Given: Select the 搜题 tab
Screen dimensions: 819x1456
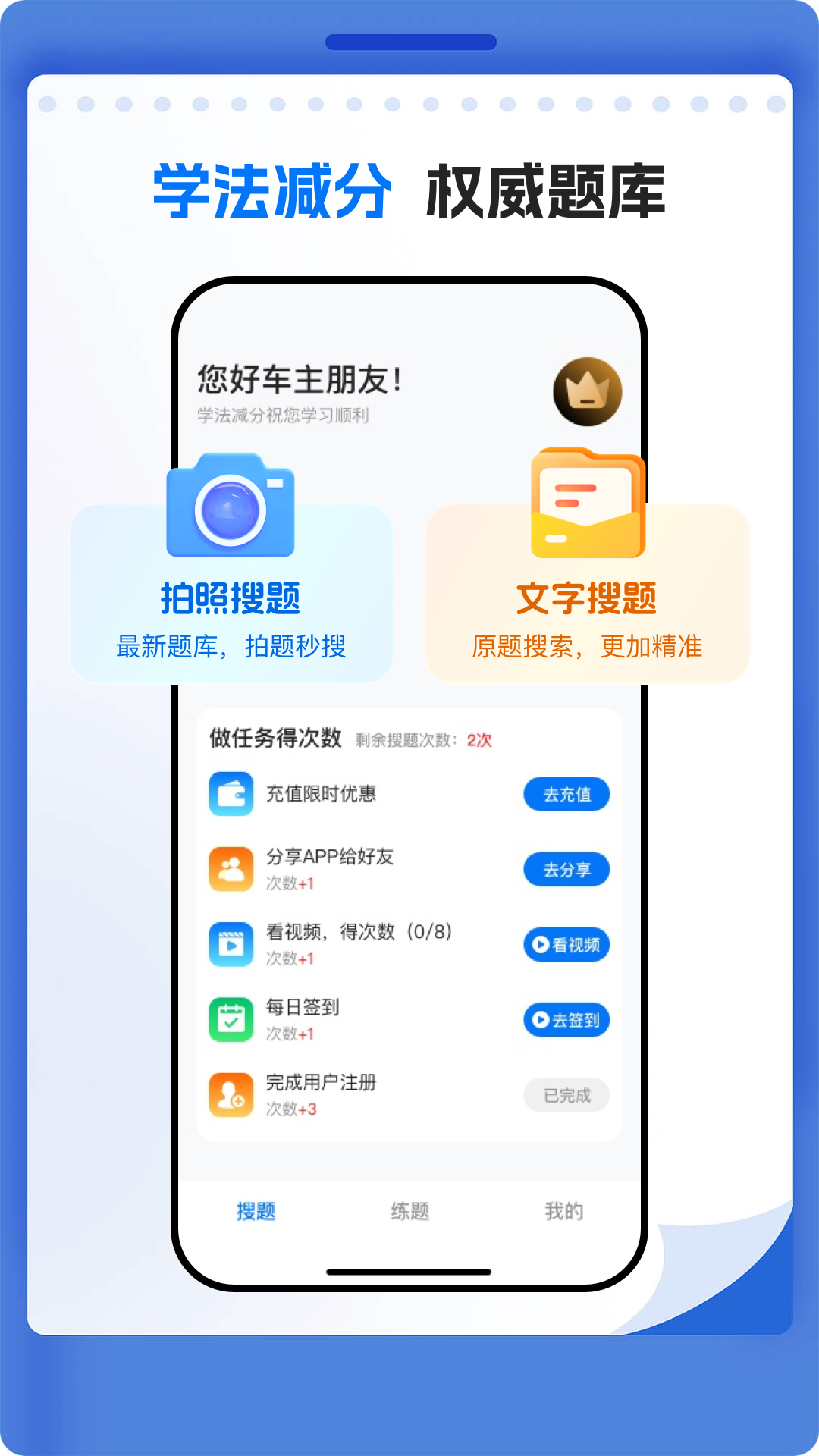Looking at the screenshot, I should [258, 1212].
